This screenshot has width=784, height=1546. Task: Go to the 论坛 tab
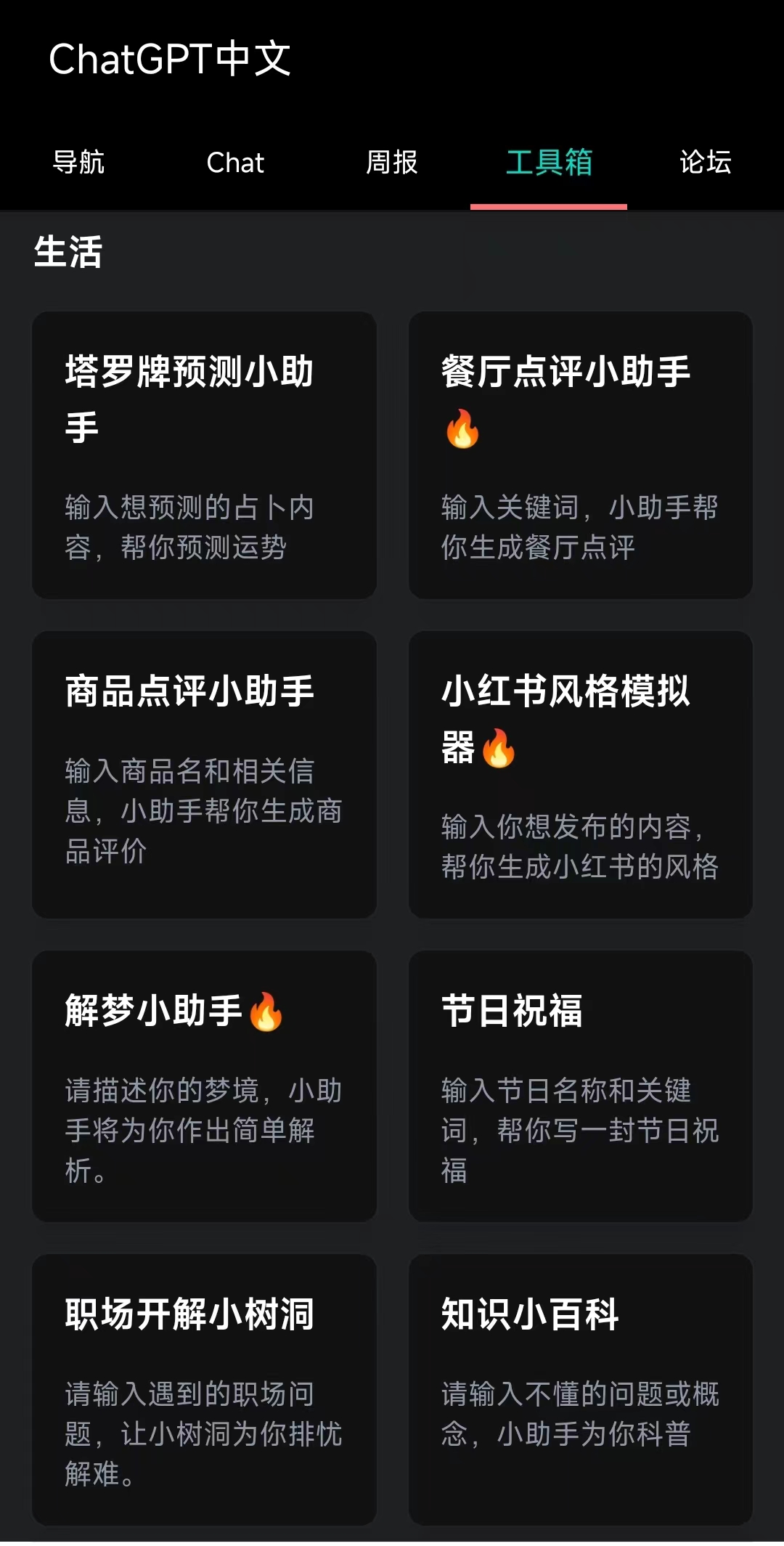pyautogui.click(x=705, y=162)
